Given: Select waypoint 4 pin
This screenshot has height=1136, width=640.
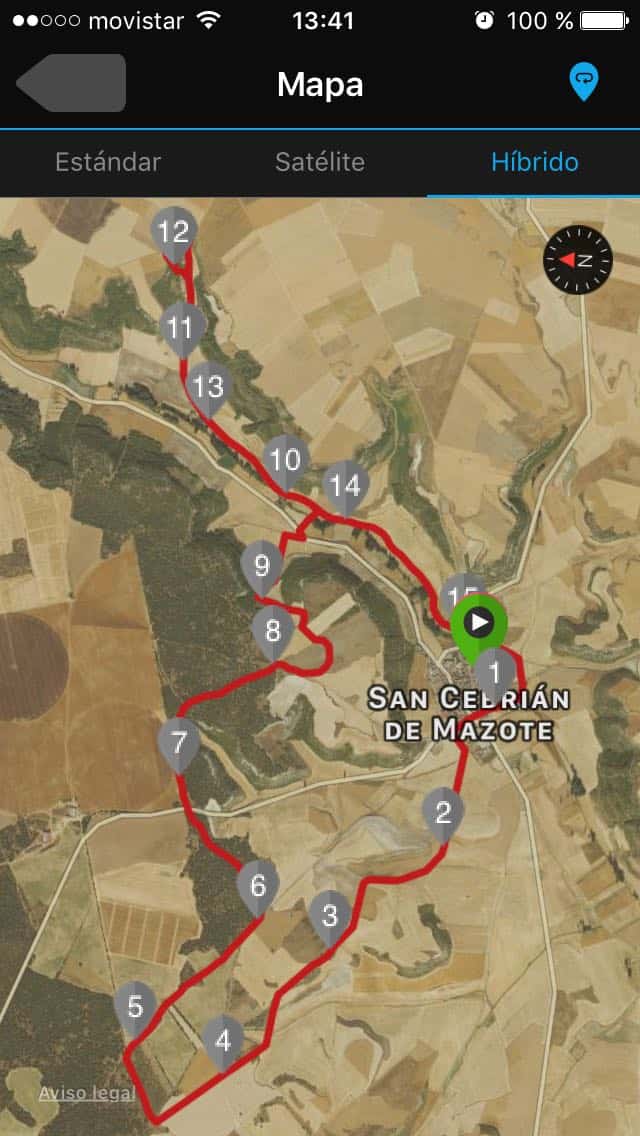Looking at the screenshot, I should [223, 1042].
